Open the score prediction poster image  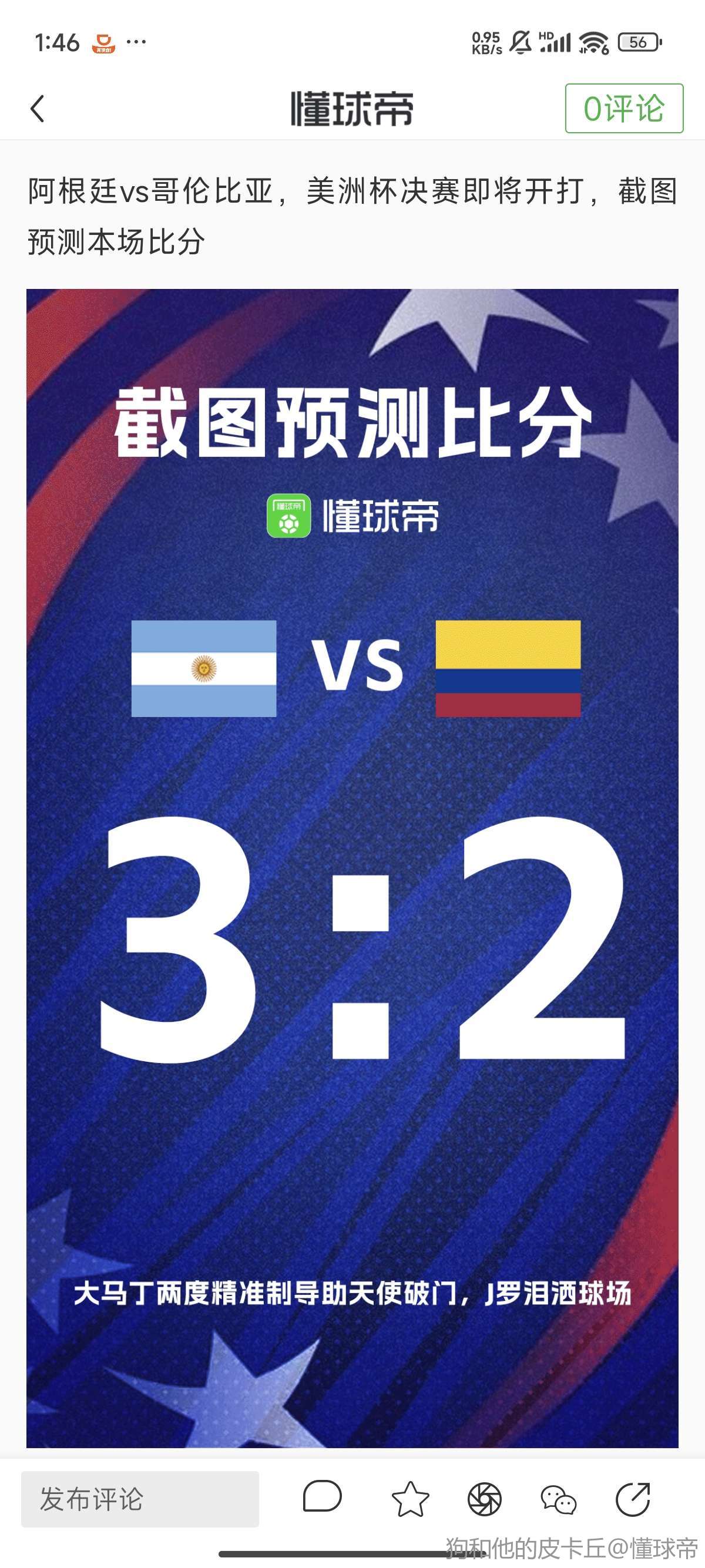click(x=352, y=867)
